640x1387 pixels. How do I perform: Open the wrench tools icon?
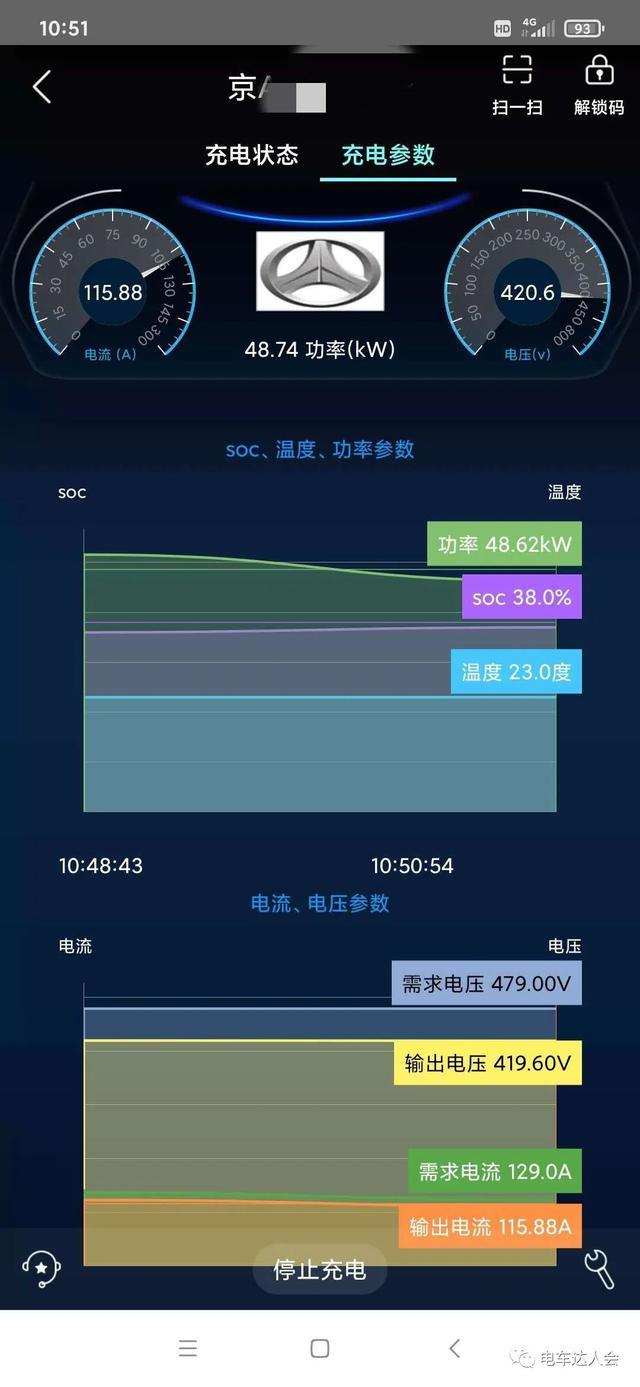599,1268
